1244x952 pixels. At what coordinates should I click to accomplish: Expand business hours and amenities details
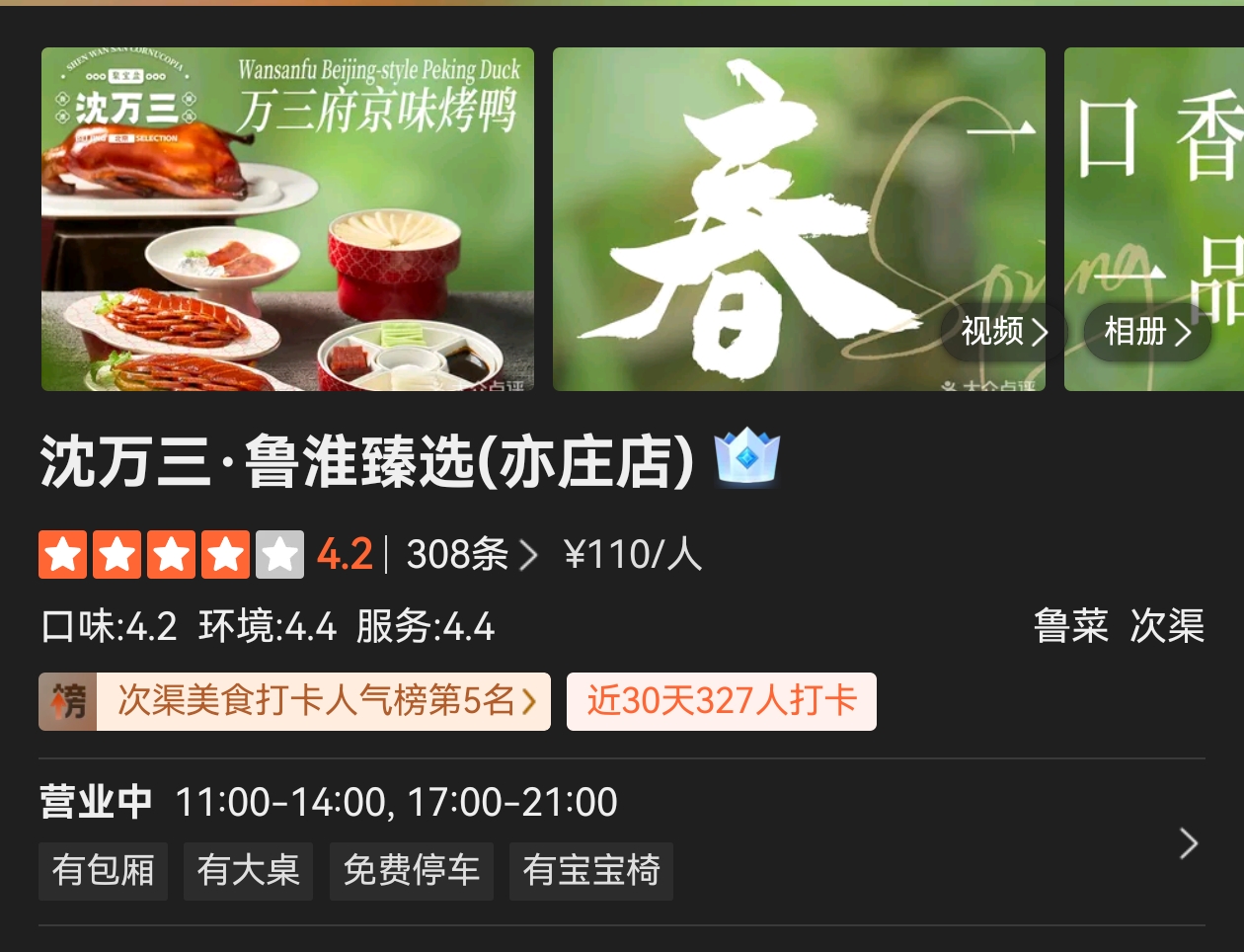(x=1188, y=842)
